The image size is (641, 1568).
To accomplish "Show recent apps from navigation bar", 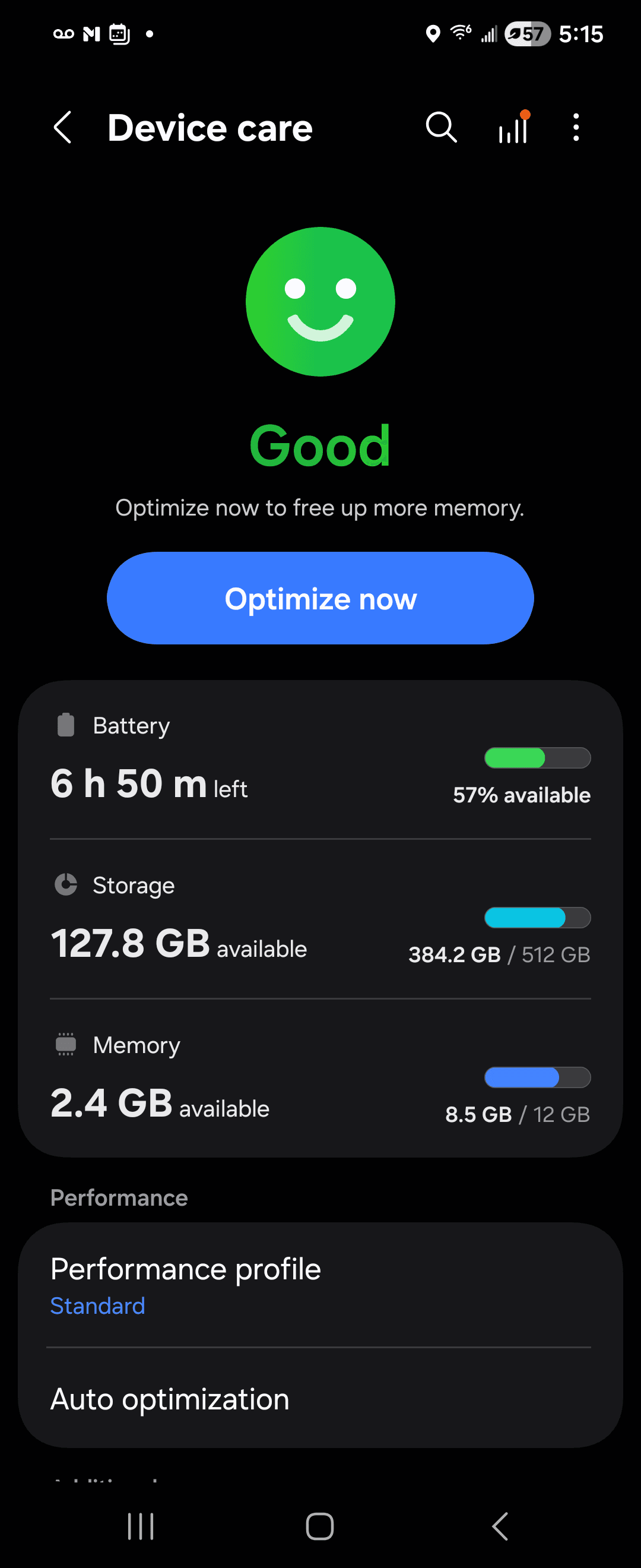I will [141, 1526].
